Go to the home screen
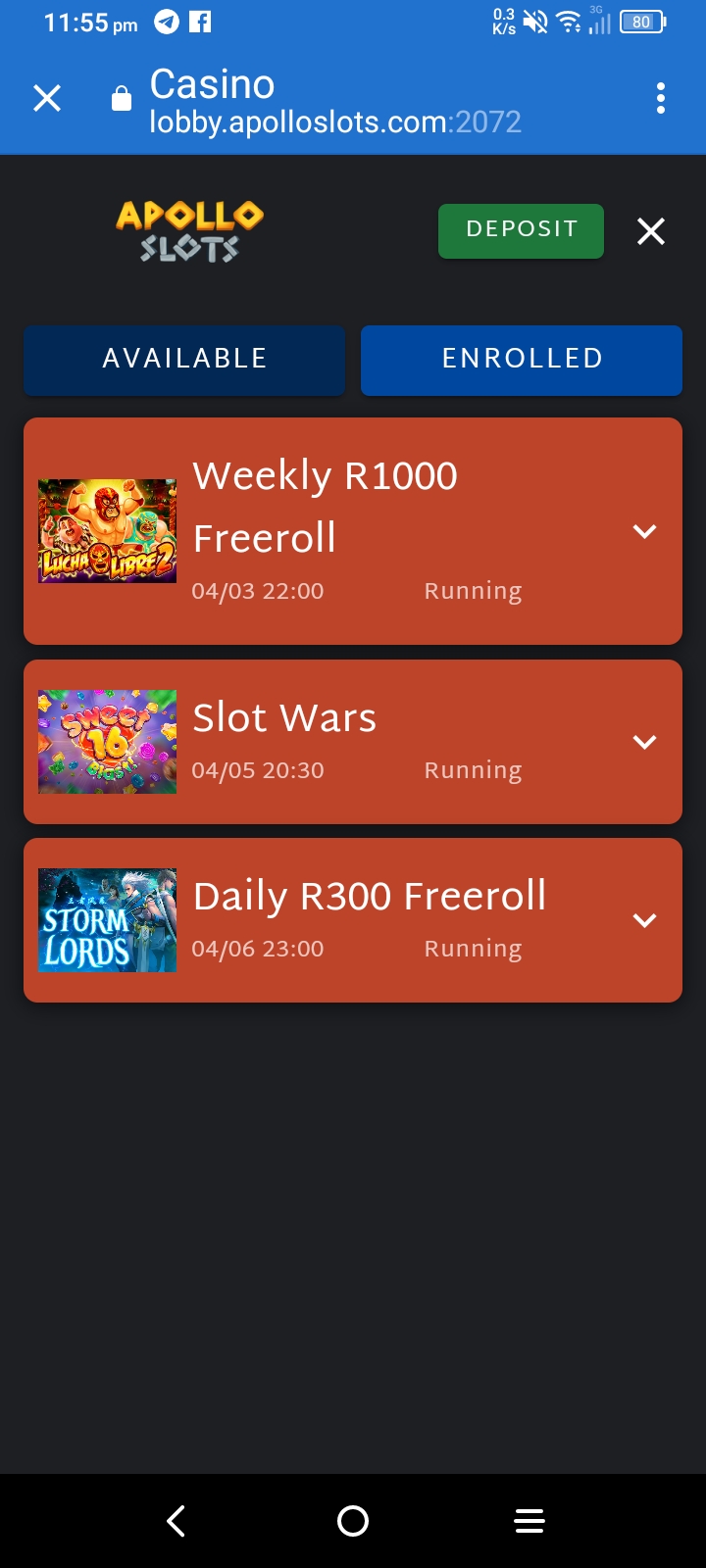The image size is (706, 1568). pos(353,1521)
